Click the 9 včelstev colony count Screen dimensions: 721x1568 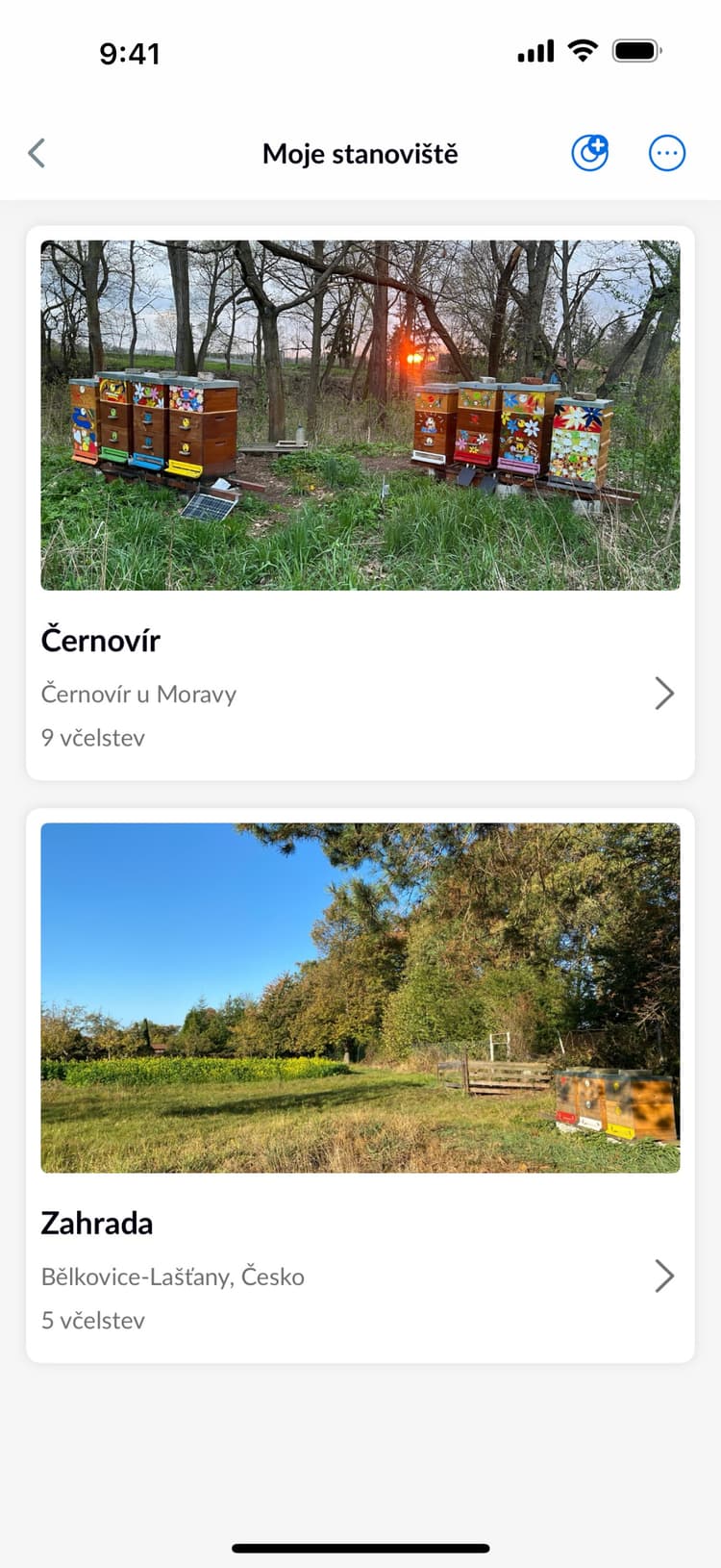92,738
